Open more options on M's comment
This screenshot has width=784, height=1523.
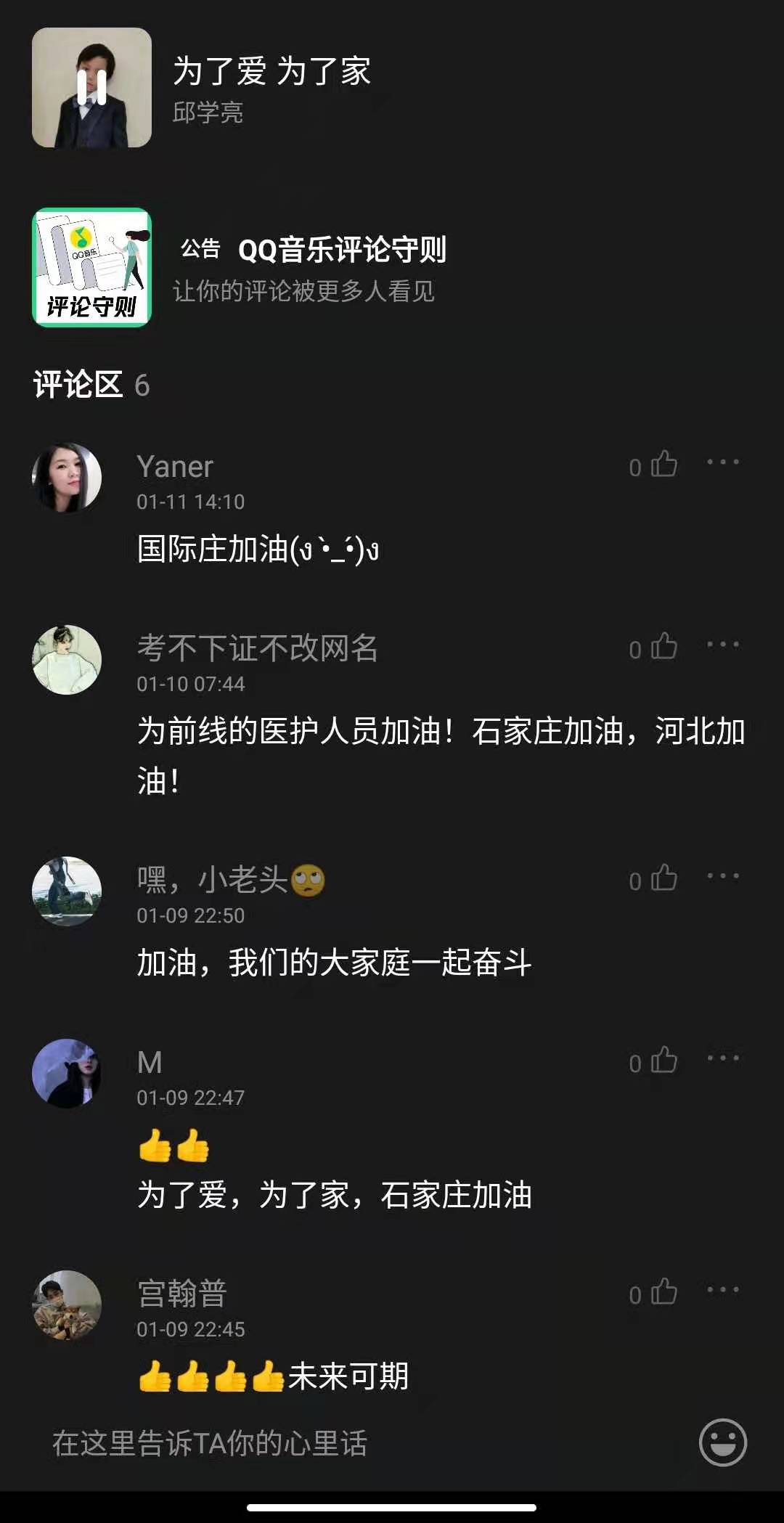[x=723, y=1058]
